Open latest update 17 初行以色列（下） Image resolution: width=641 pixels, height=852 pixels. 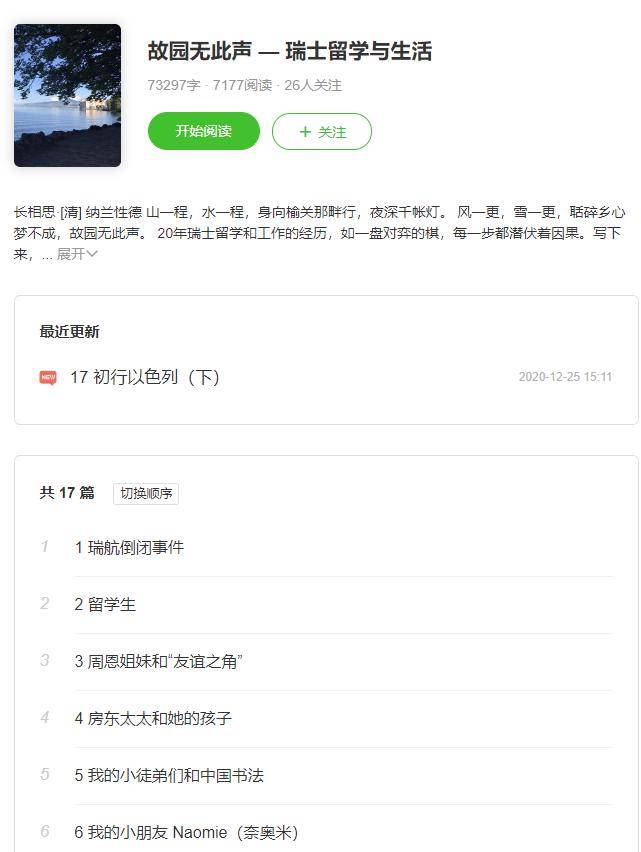point(144,377)
